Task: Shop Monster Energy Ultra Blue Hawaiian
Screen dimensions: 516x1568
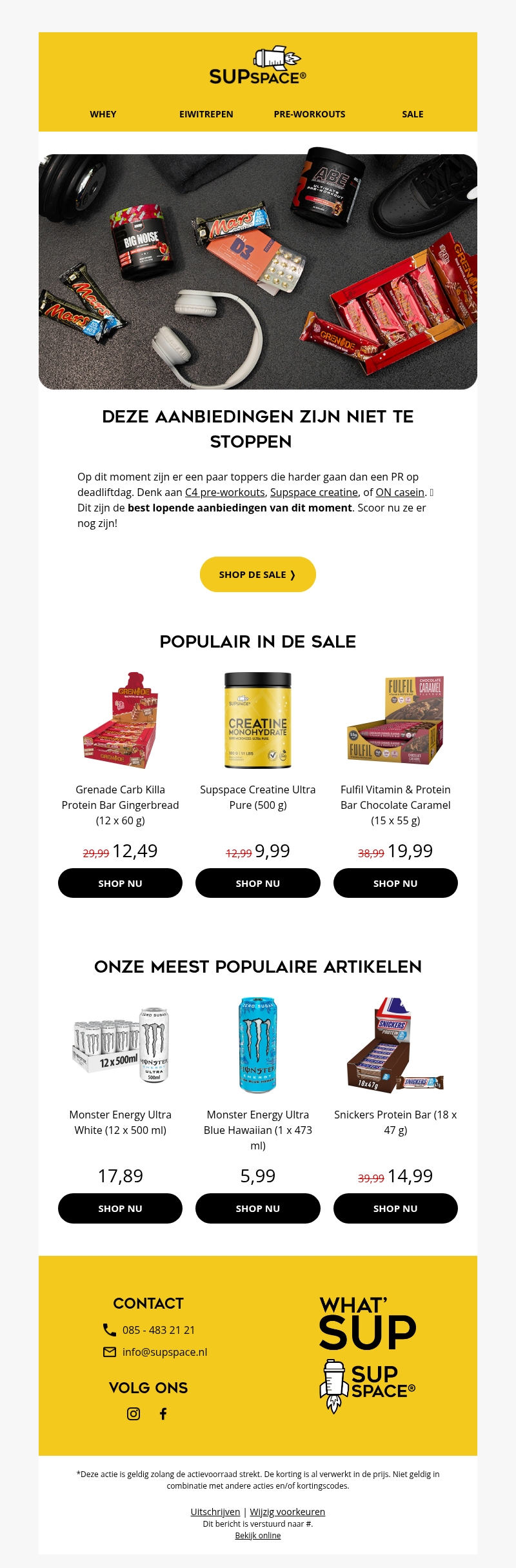Action: 258,1208
